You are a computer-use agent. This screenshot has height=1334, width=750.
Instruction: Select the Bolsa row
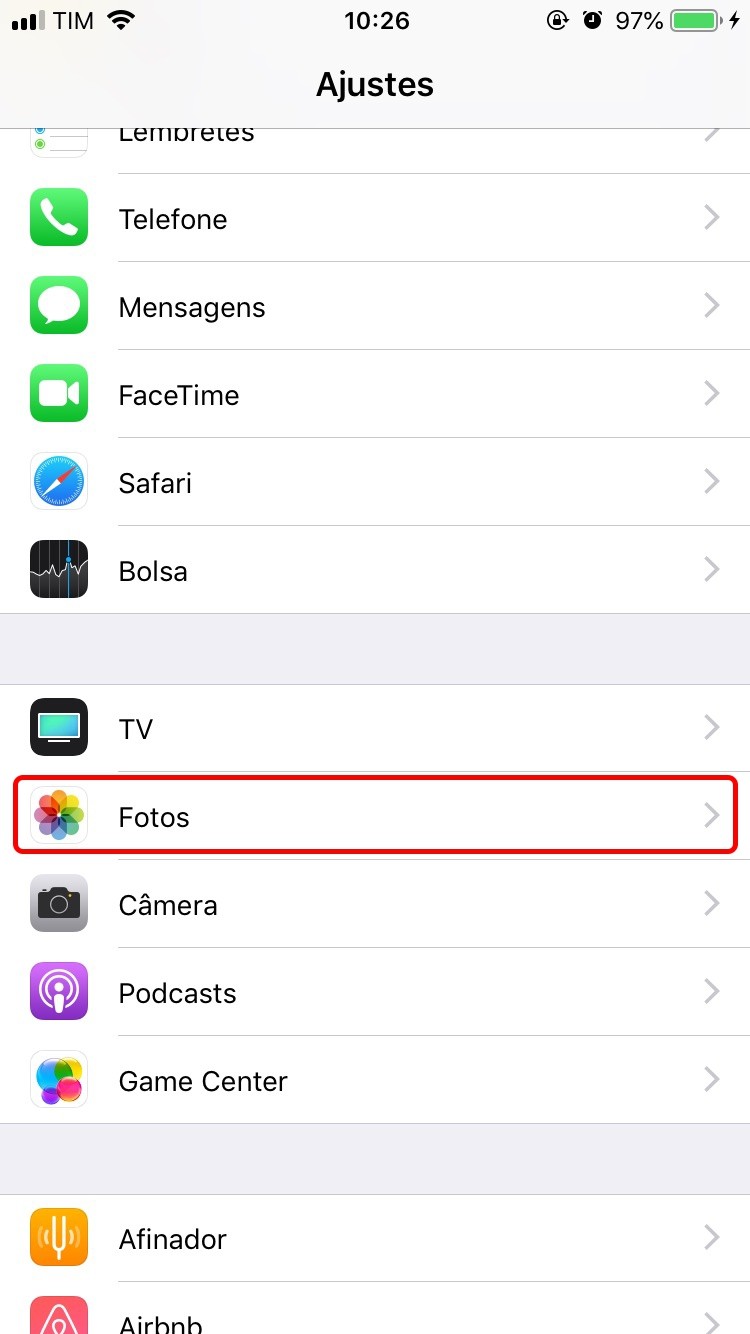point(375,571)
